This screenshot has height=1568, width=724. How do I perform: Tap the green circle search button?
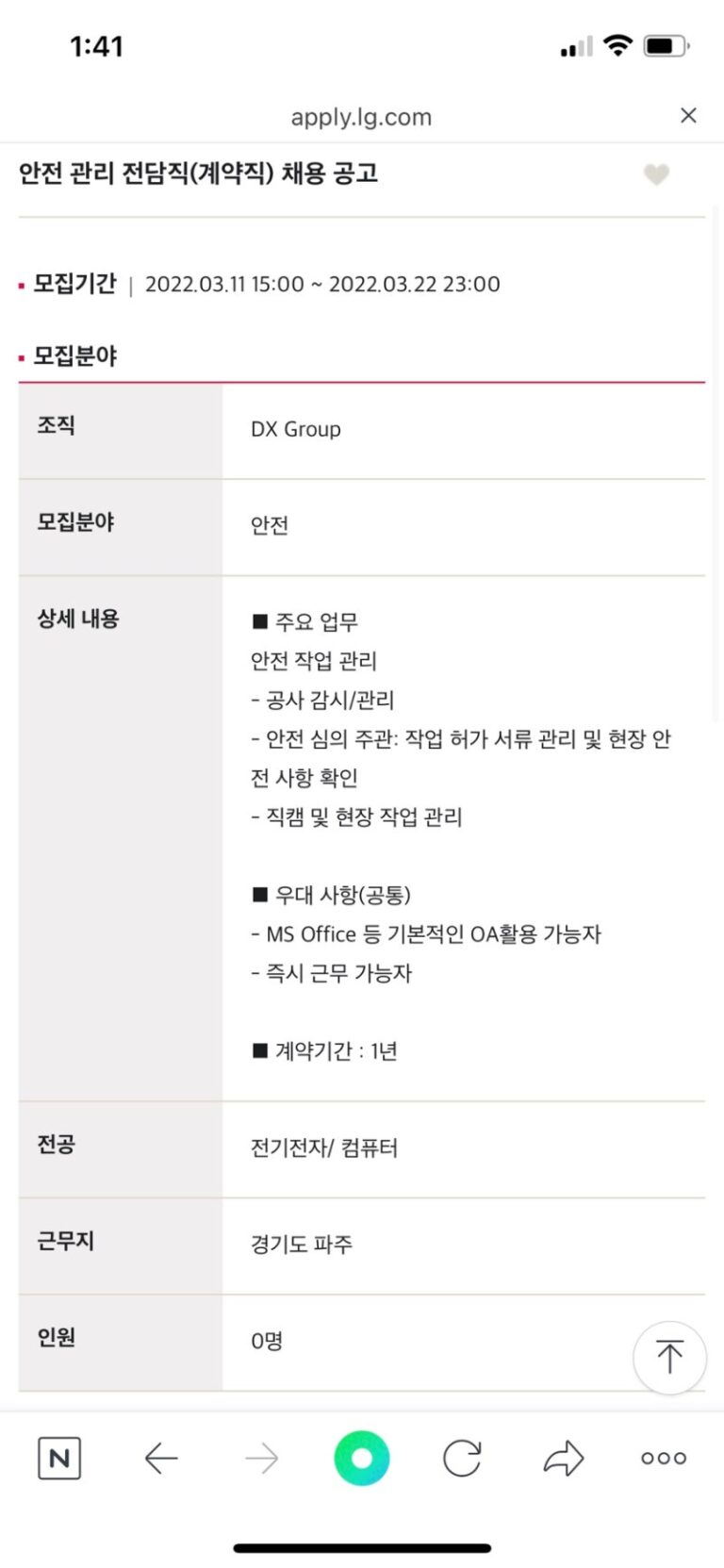(x=361, y=1459)
